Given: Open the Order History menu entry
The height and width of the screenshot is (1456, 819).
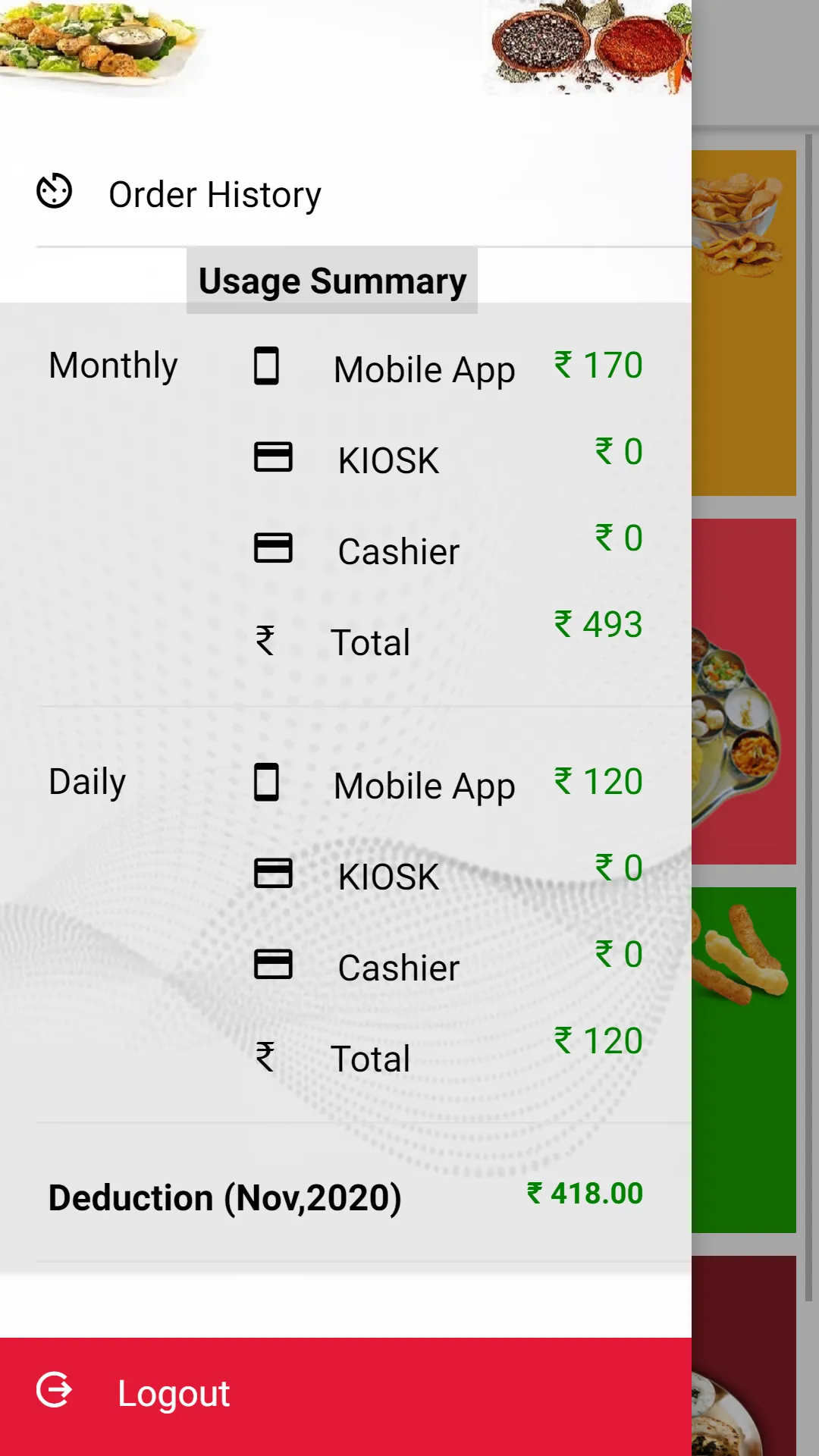Looking at the screenshot, I should pos(215,193).
